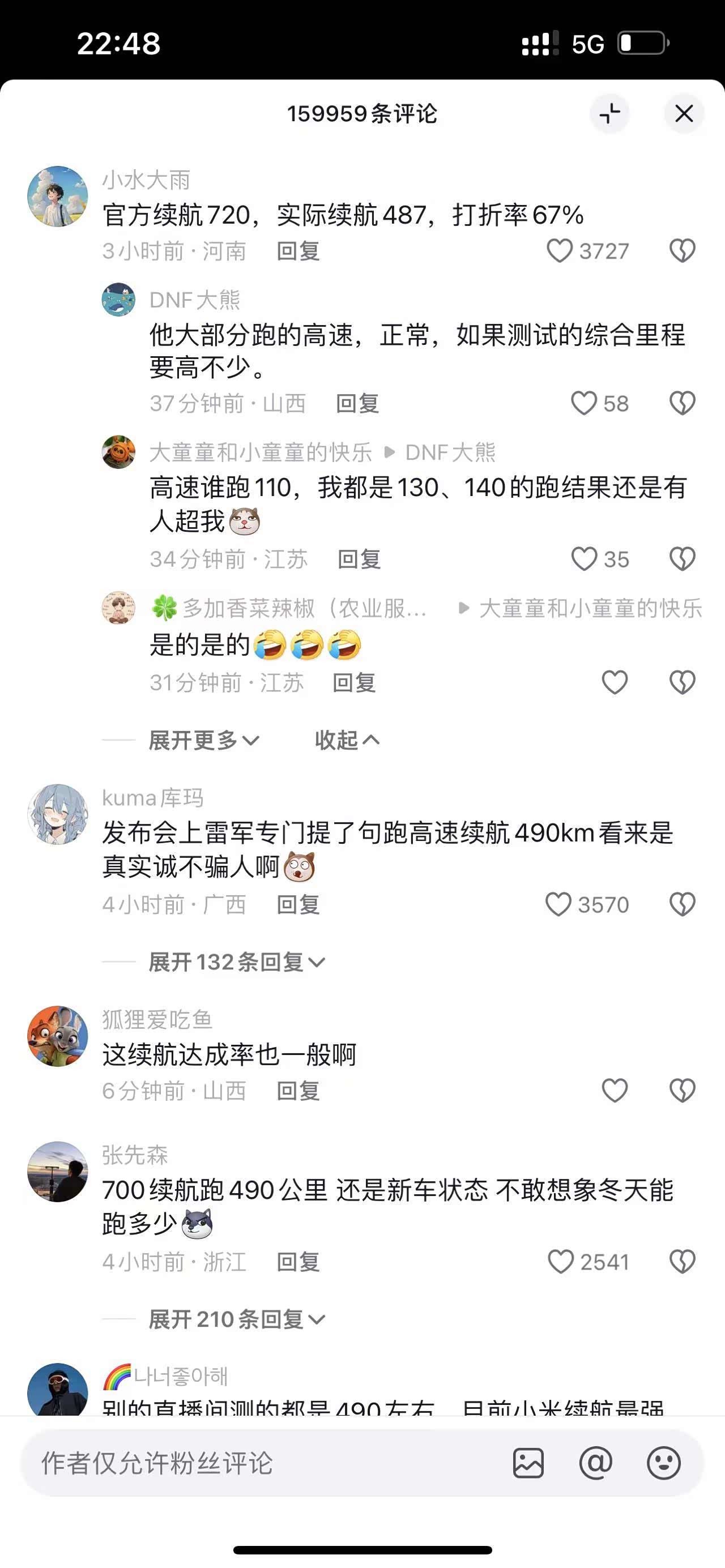Like 张先森's comment

click(x=561, y=1262)
